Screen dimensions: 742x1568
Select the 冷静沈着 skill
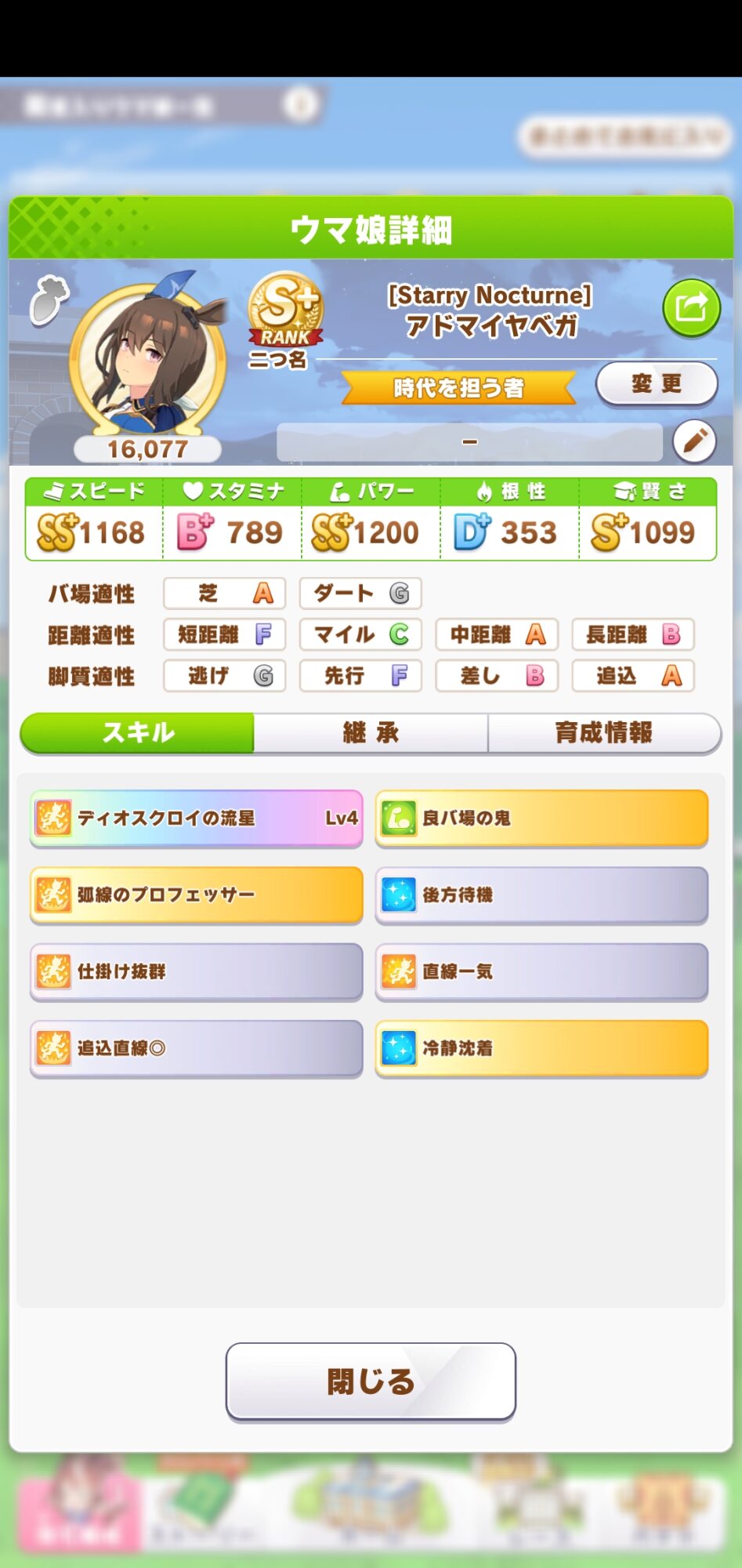[x=541, y=1048]
